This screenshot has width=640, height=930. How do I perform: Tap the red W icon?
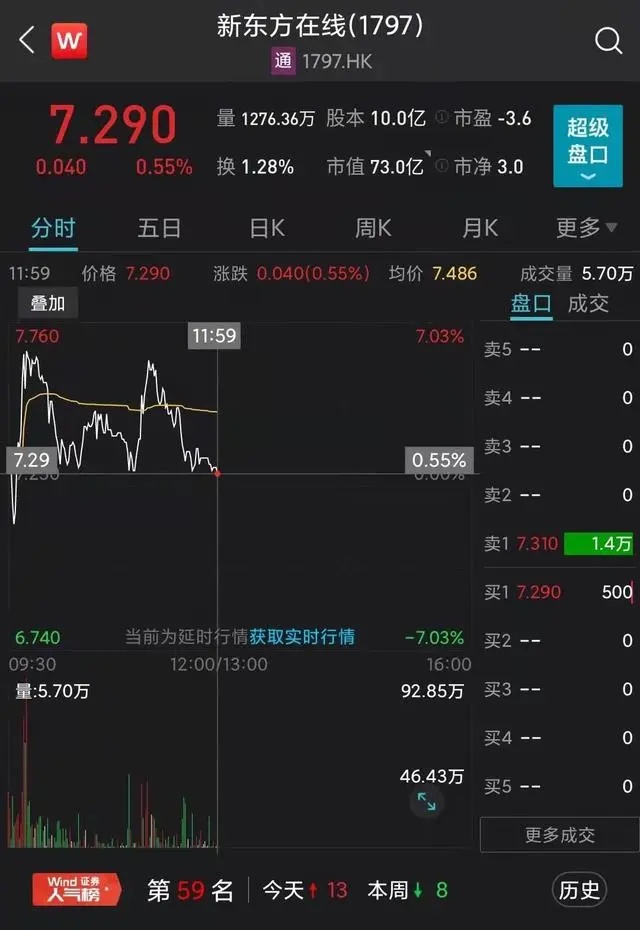coord(70,41)
